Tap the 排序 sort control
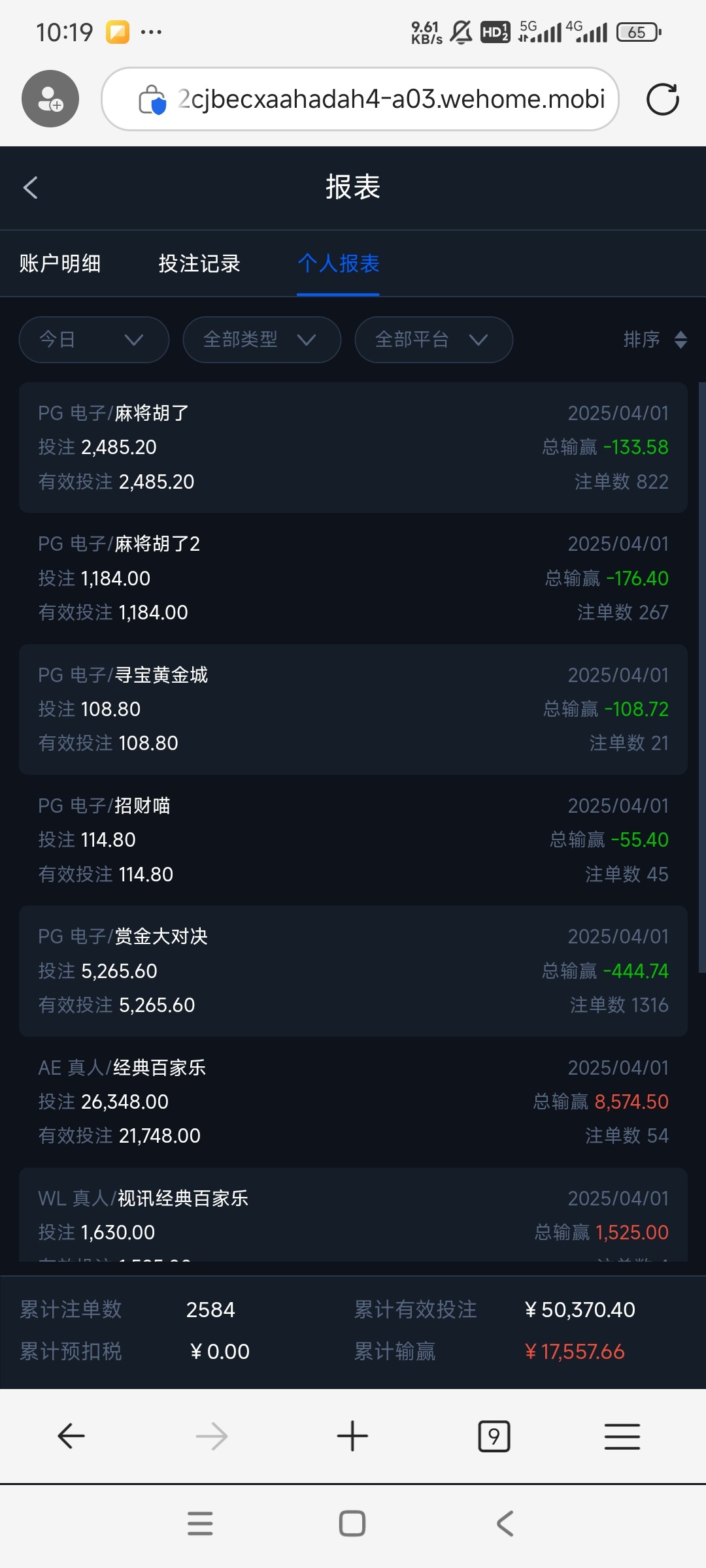 coord(654,340)
